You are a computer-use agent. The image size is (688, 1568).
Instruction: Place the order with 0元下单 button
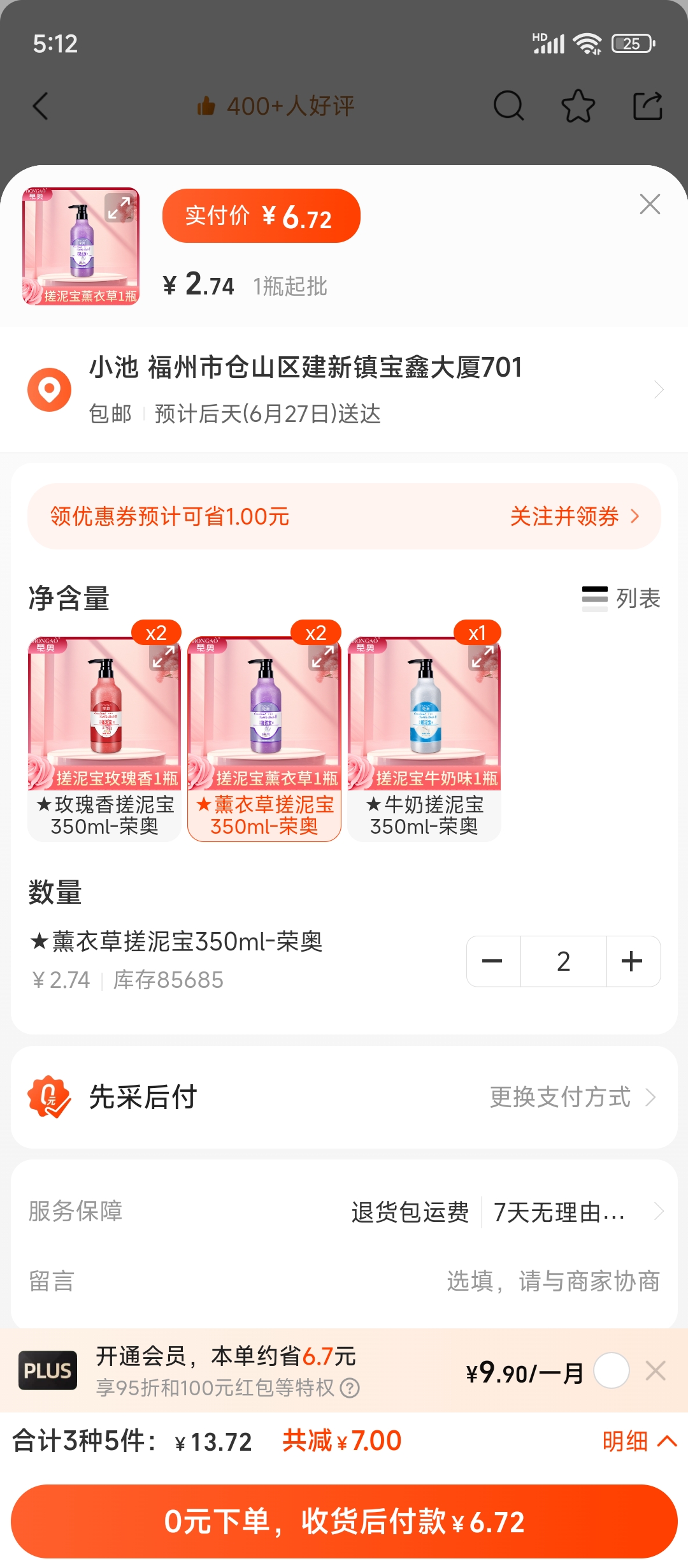344,1521
